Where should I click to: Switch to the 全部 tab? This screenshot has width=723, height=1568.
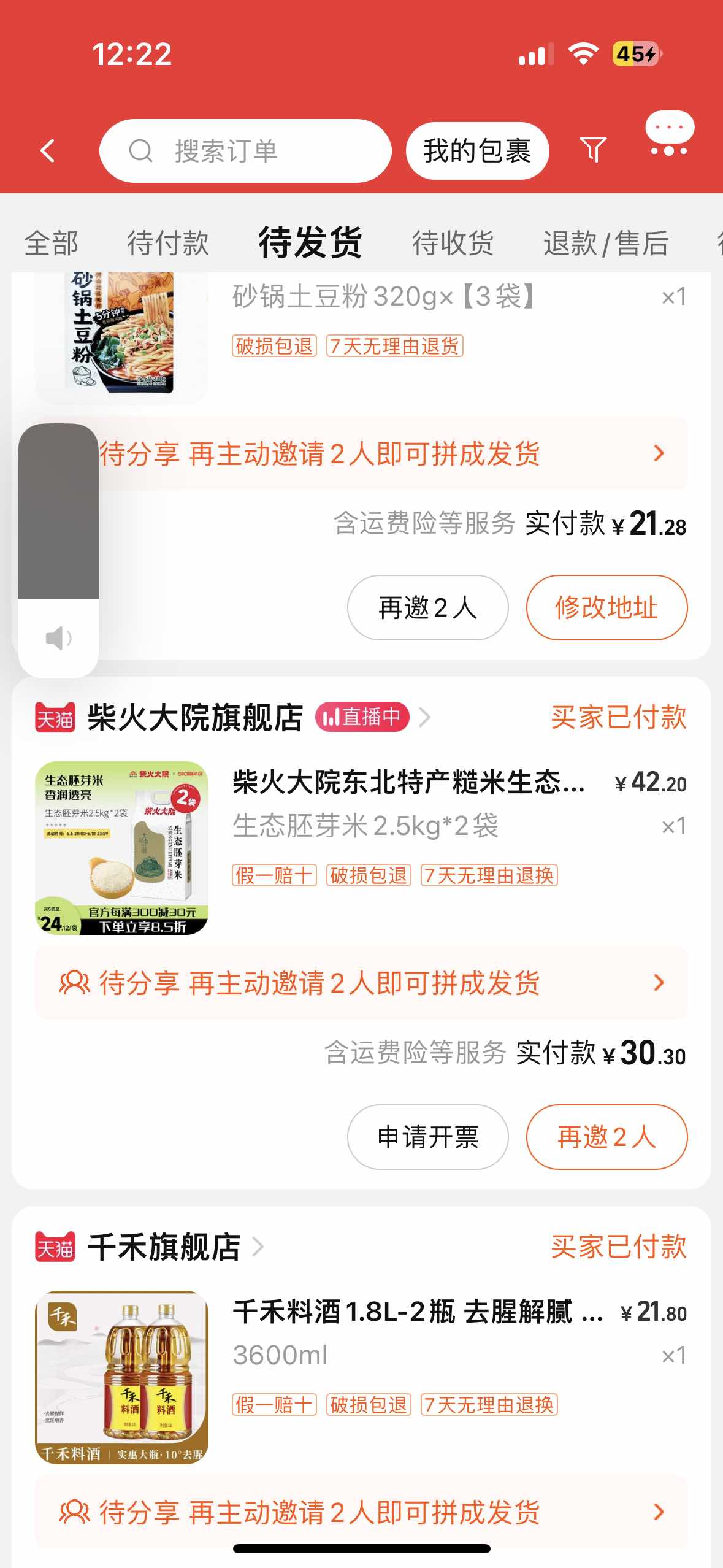pyautogui.click(x=52, y=243)
